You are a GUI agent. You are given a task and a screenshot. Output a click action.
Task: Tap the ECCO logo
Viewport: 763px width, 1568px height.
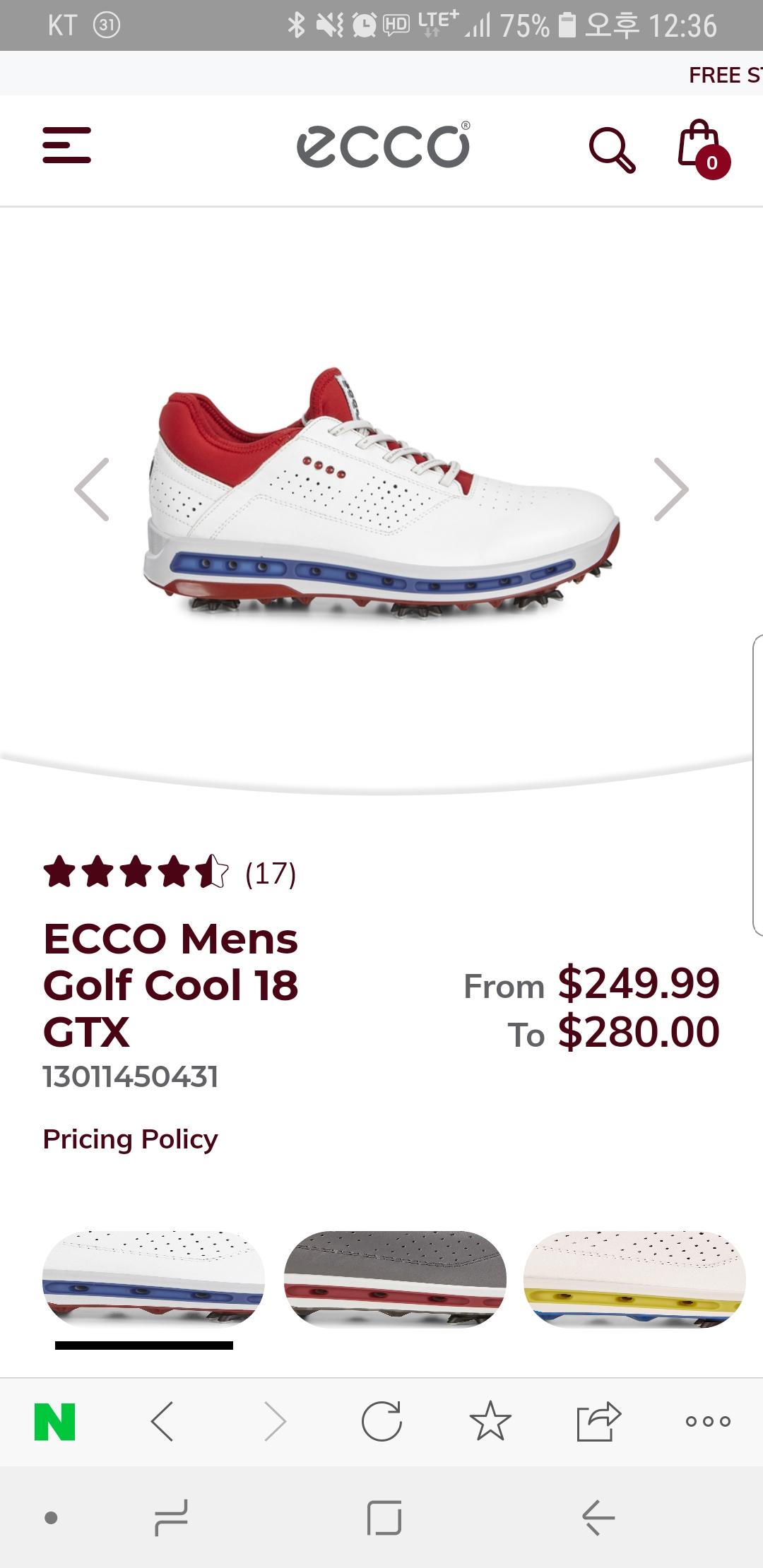click(381, 145)
